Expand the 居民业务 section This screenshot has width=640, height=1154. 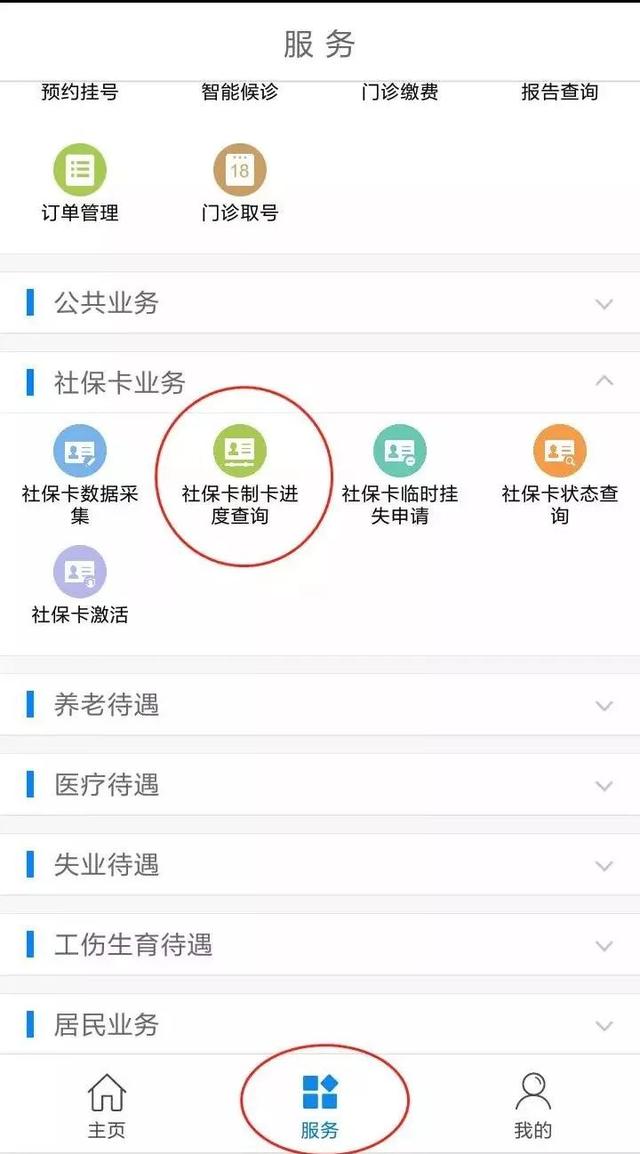(320, 1024)
